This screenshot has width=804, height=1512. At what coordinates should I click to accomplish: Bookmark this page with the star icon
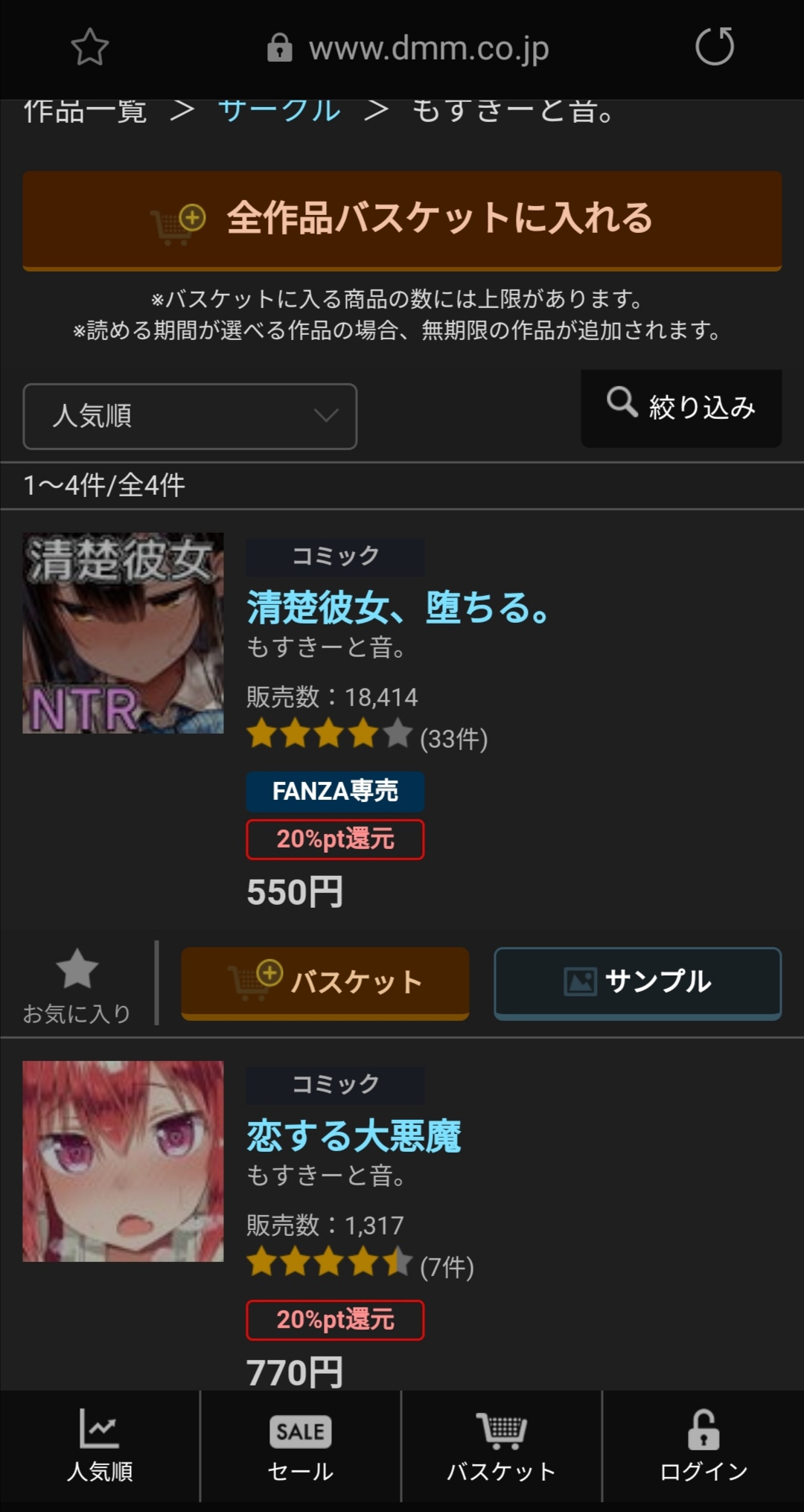[x=89, y=48]
